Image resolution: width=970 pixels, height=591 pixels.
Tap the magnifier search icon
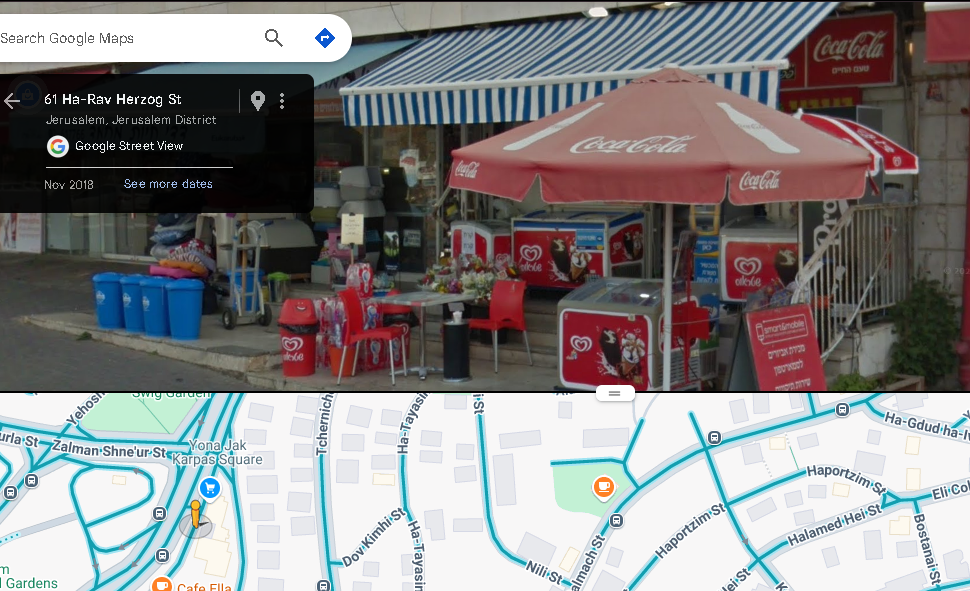click(x=274, y=38)
